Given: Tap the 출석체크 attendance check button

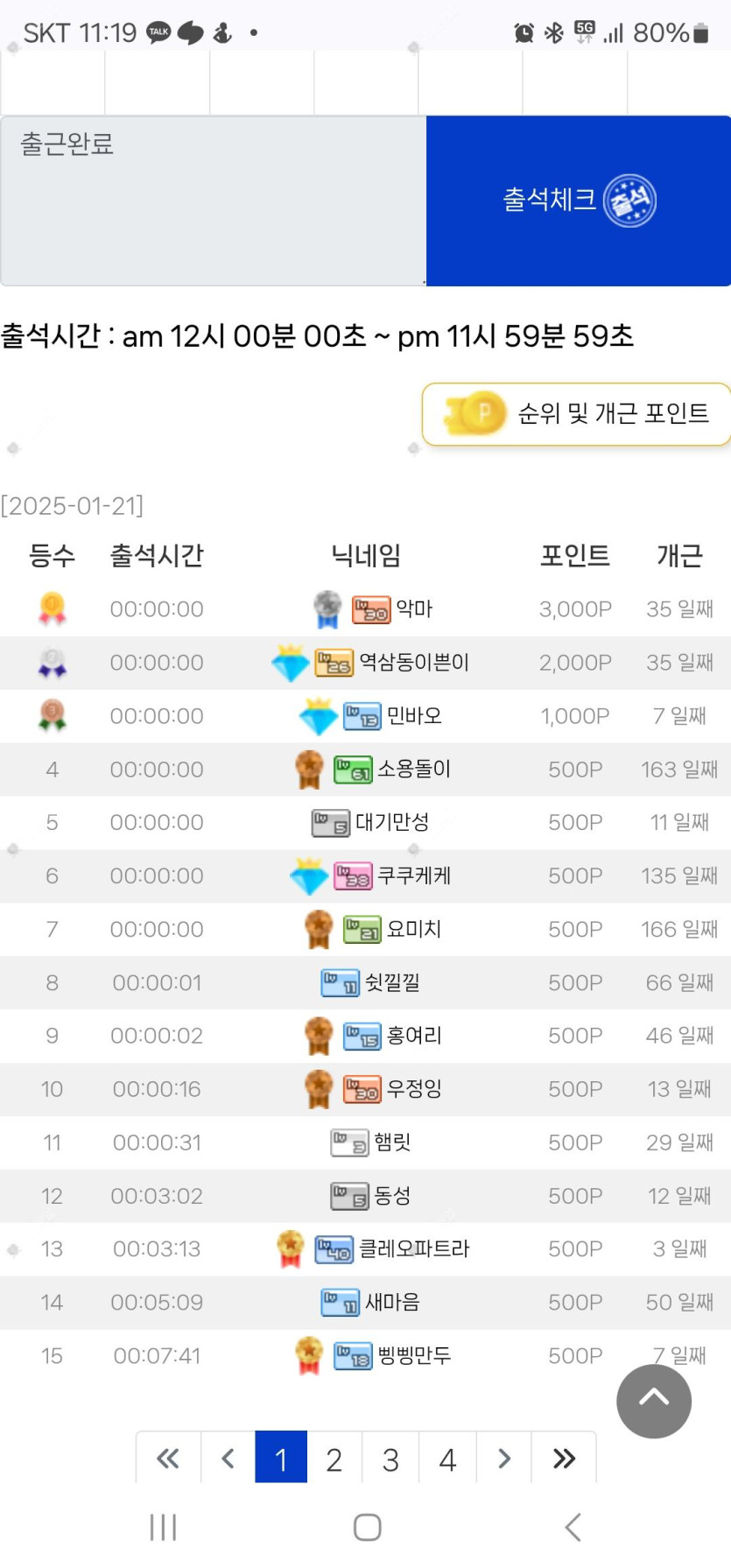Looking at the screenshot, I should 578,200.
